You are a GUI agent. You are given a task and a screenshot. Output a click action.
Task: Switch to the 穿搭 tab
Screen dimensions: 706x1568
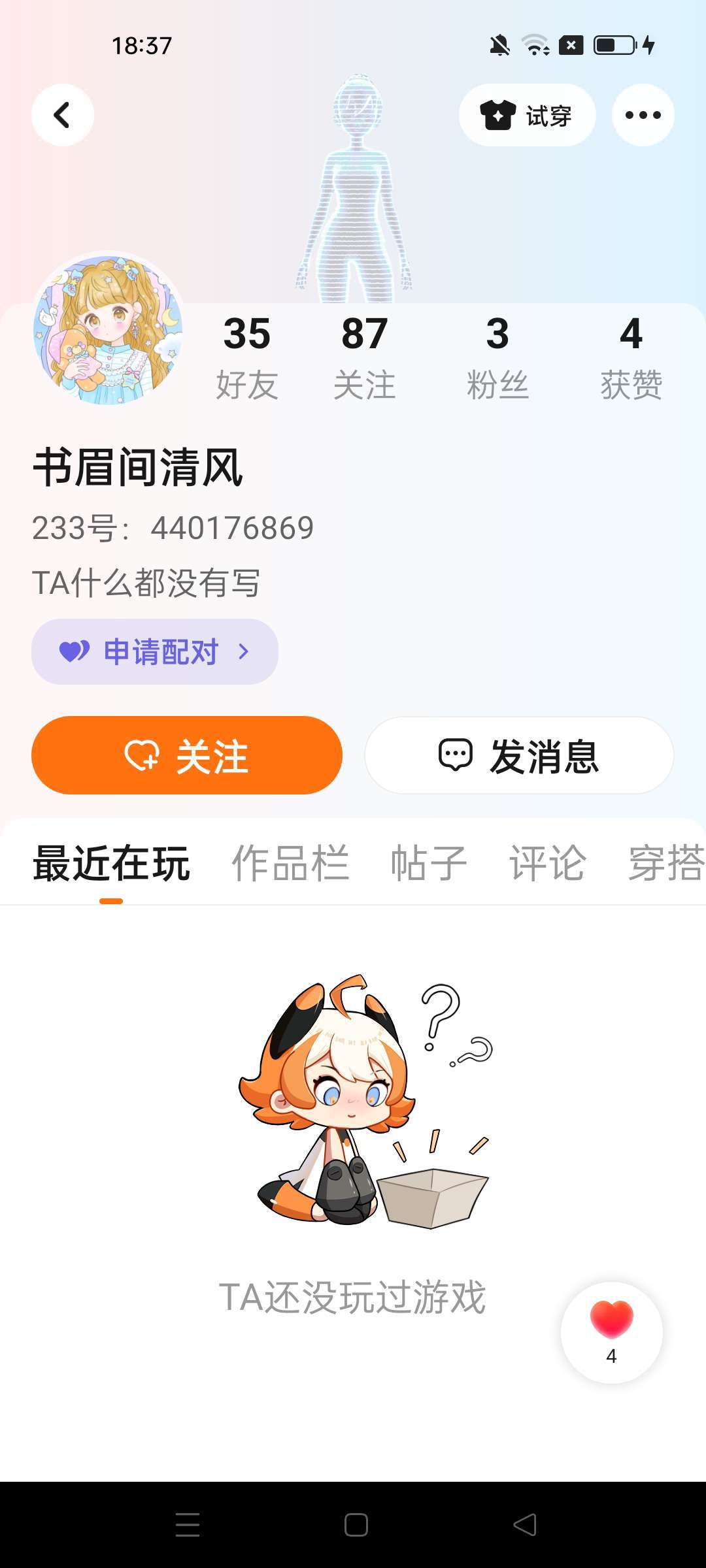pyautogui.click(x=665, y=863)
